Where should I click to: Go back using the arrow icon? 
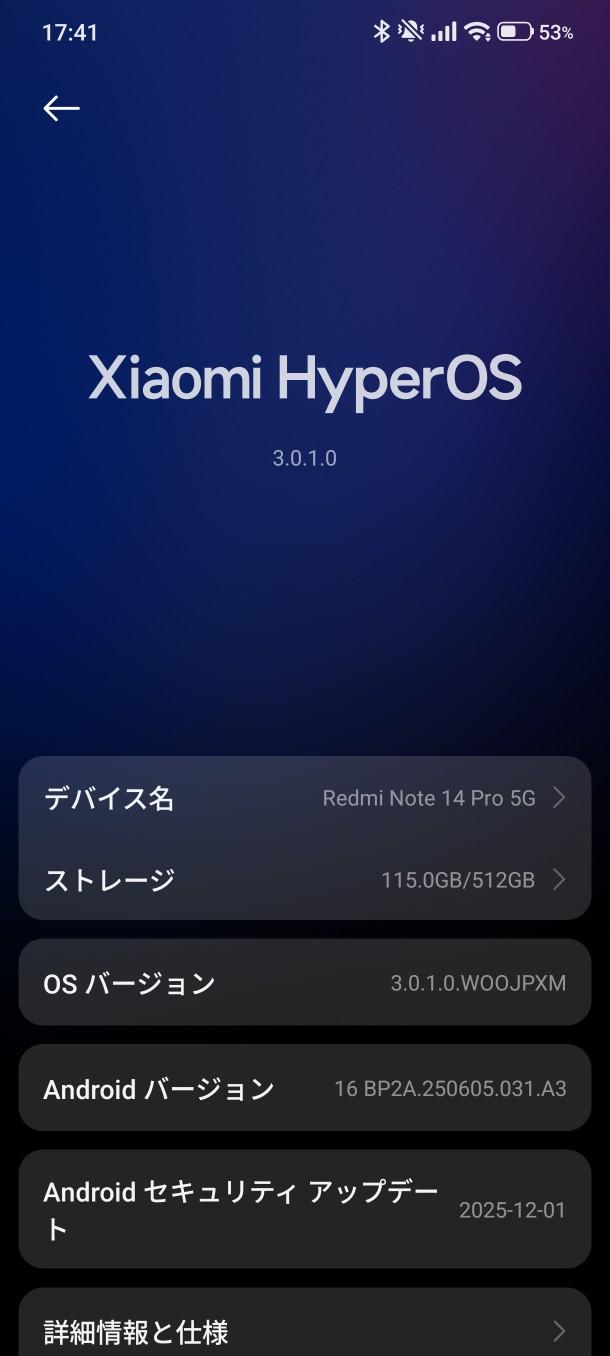click(61, 108)
